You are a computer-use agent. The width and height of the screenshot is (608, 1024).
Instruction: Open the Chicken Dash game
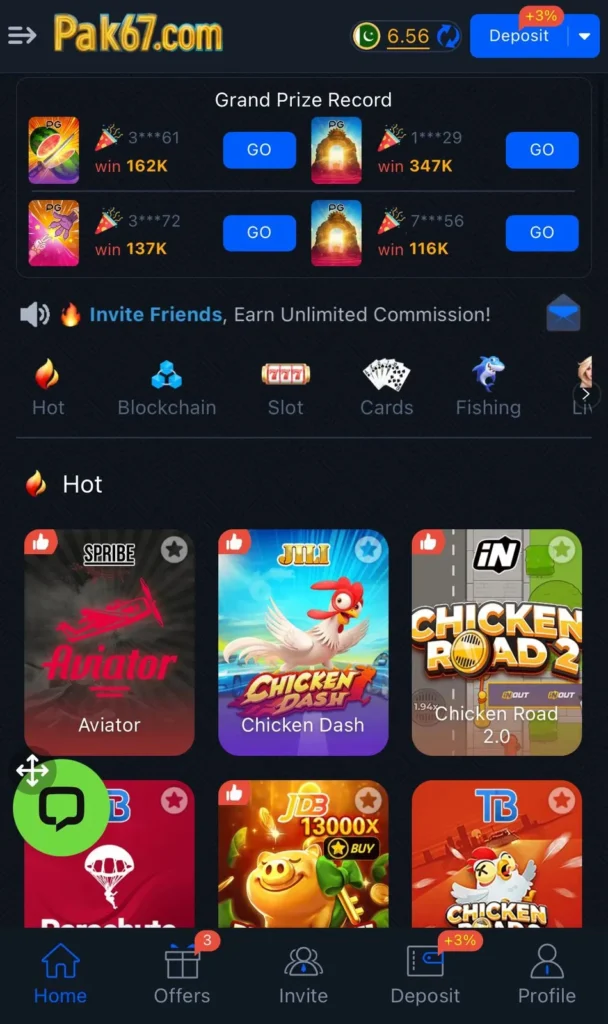pyautogui.click(x=303, y=642)
